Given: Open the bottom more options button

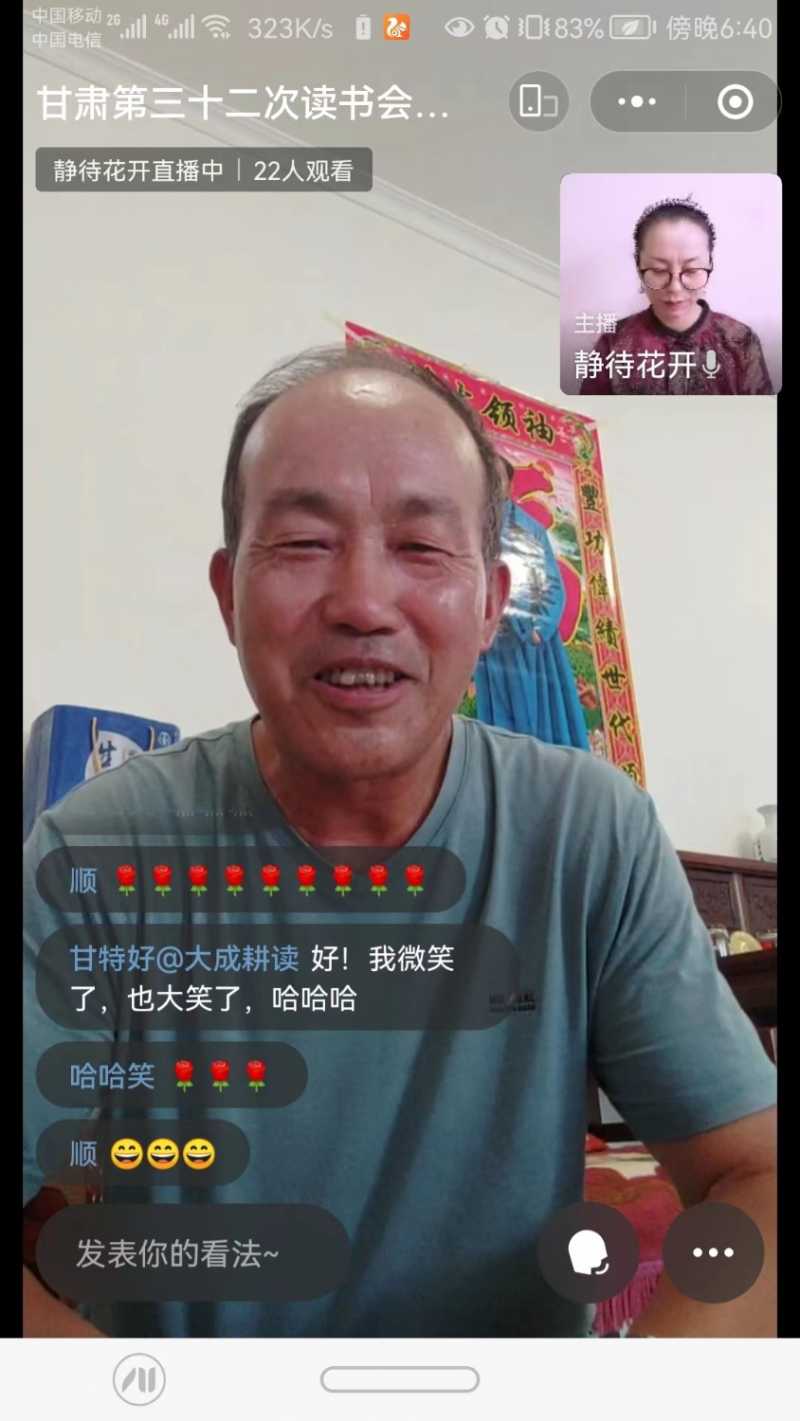Looking at the screenshot, I should coord(713,1253).
